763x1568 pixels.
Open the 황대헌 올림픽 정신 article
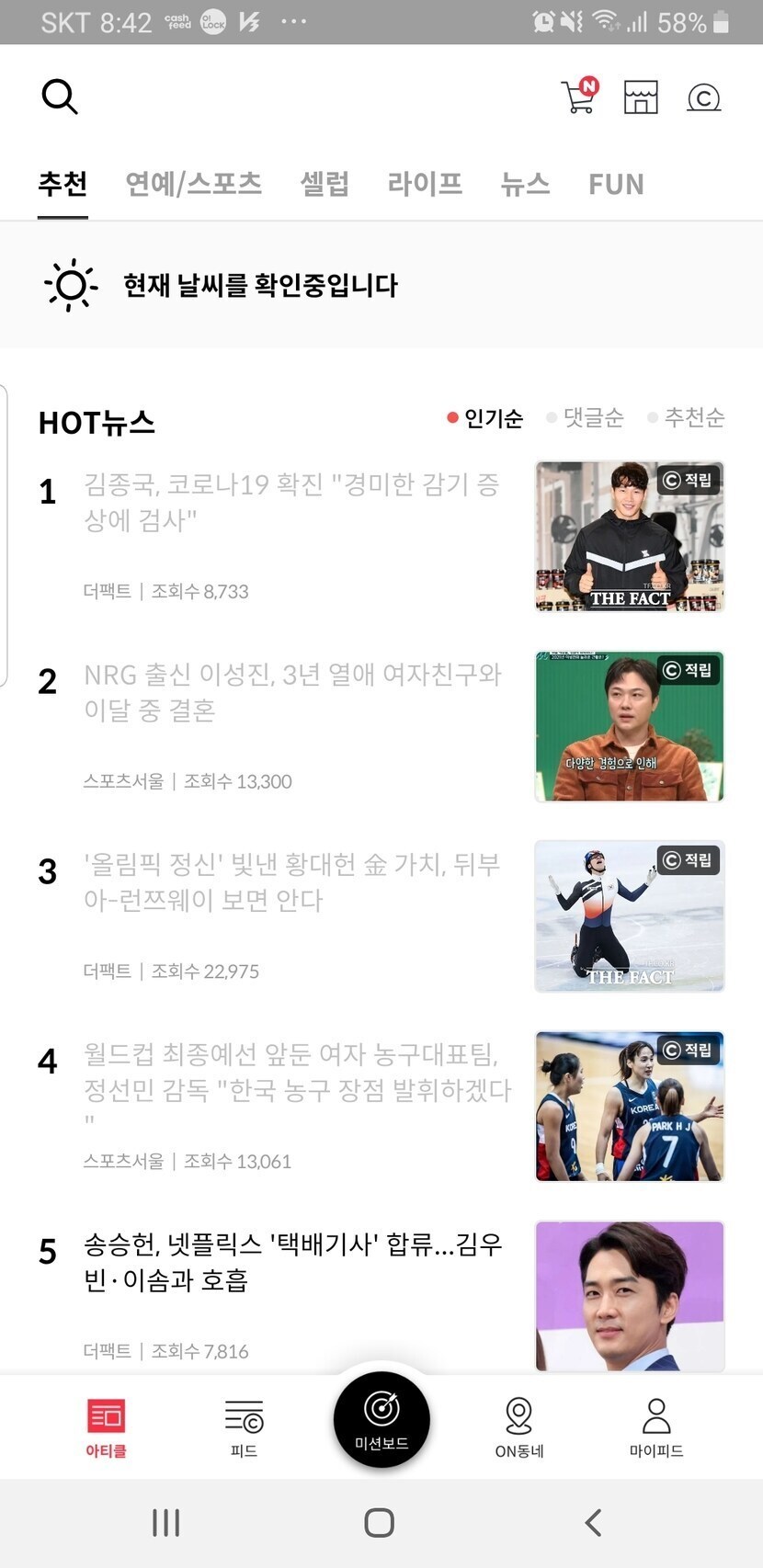(x=292, y=881)
